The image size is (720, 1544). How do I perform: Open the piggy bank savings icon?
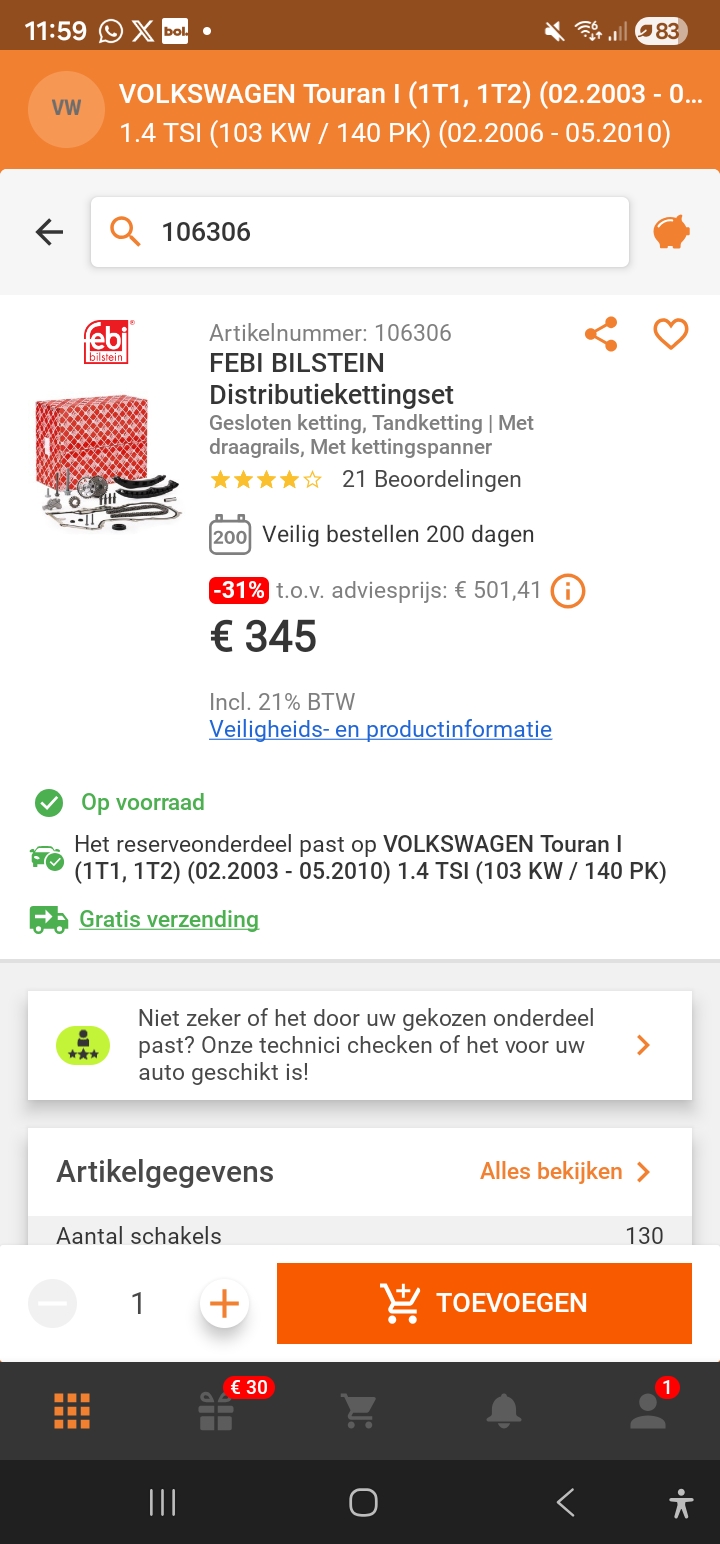click(x=672, y=232)
